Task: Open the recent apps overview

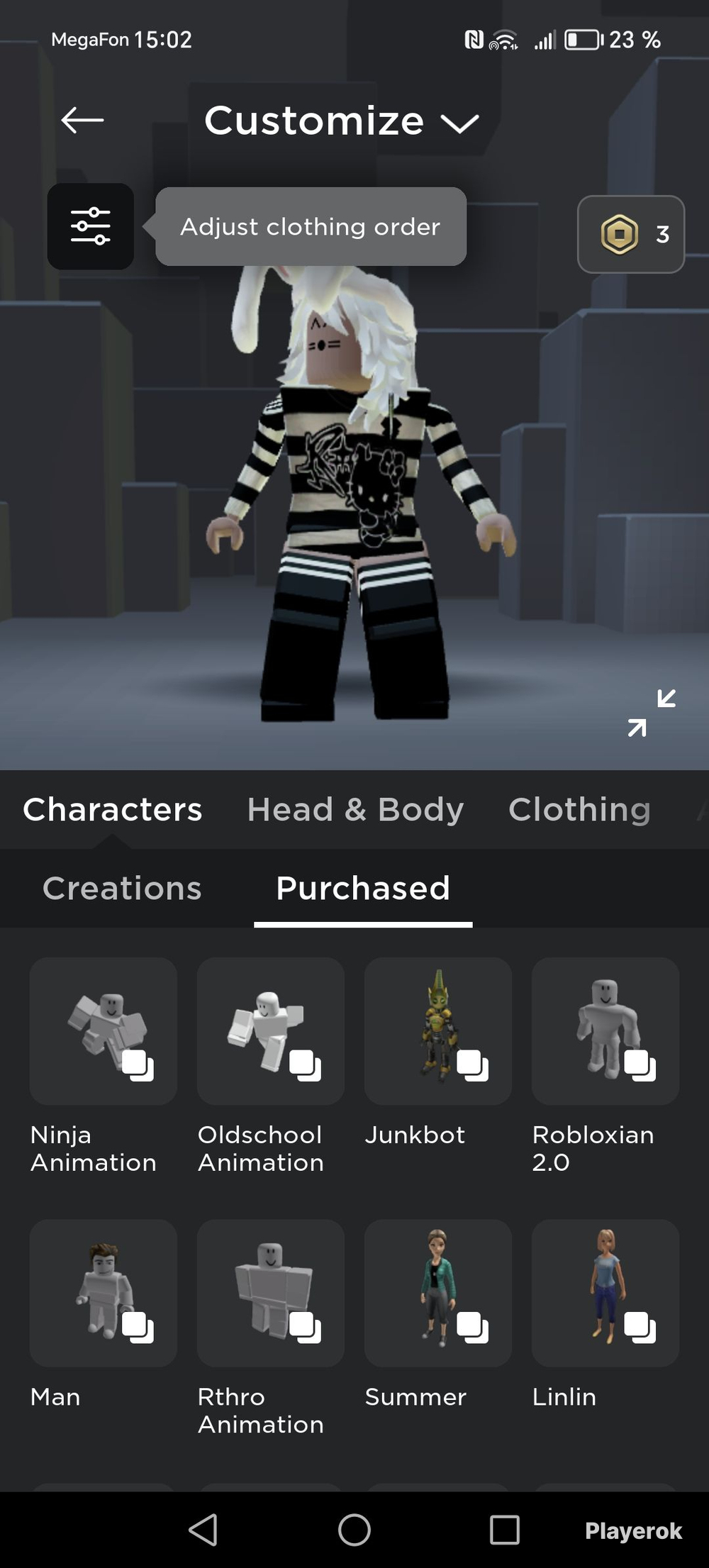Action: [505, 1530]
